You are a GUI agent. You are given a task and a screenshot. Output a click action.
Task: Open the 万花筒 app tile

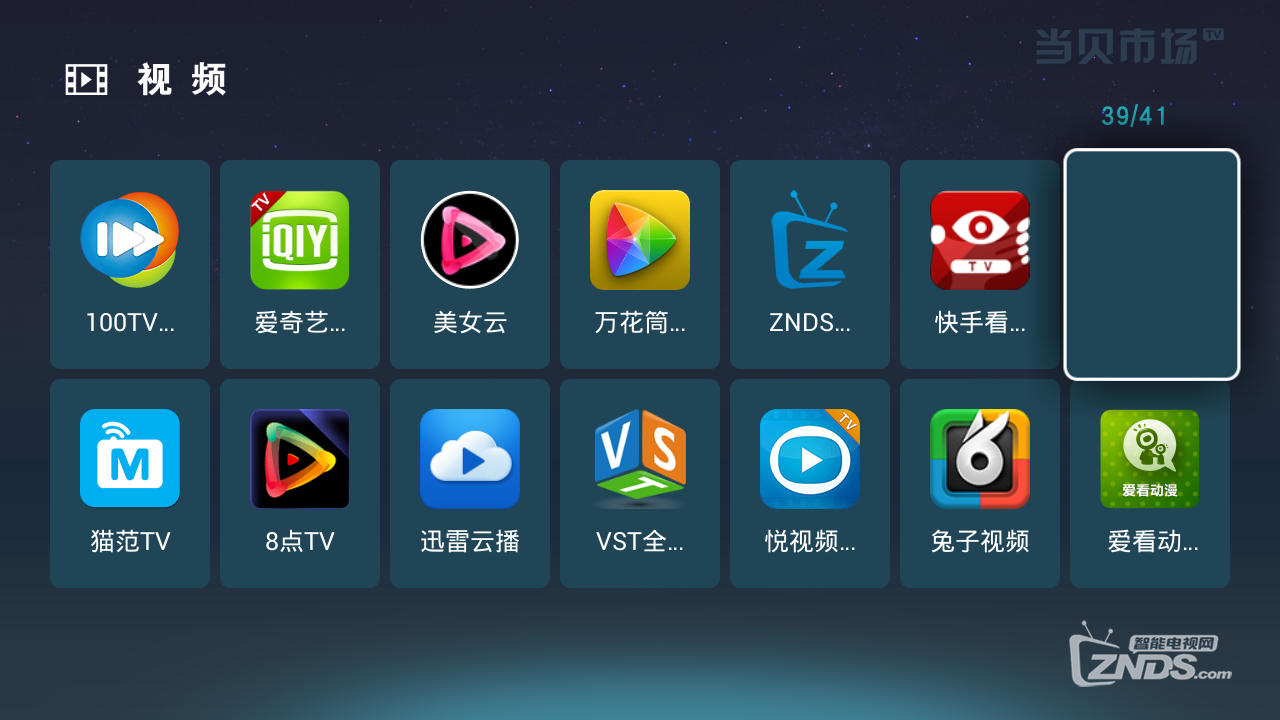pos(640,264)
